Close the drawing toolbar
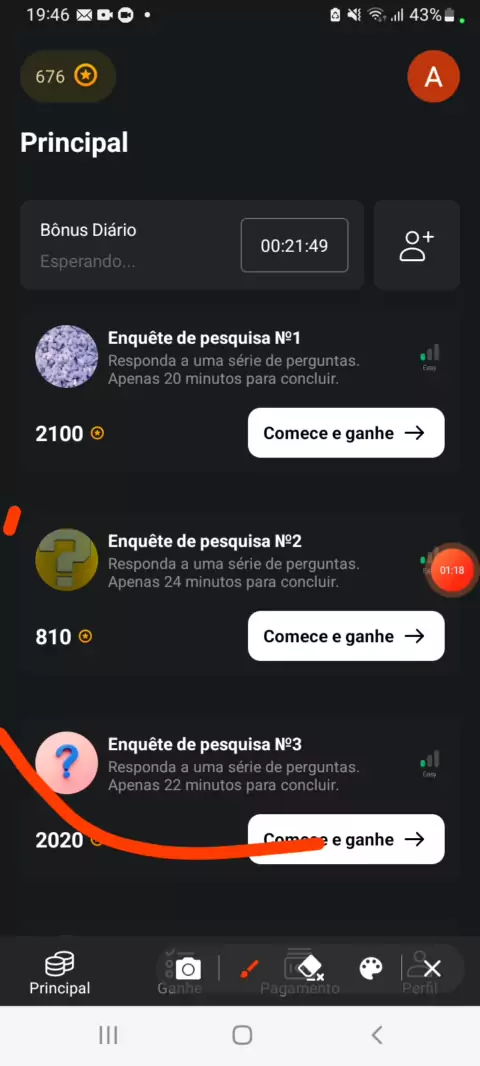The height and width of the screenshot is (1066, 480). (x=432, y=969)
